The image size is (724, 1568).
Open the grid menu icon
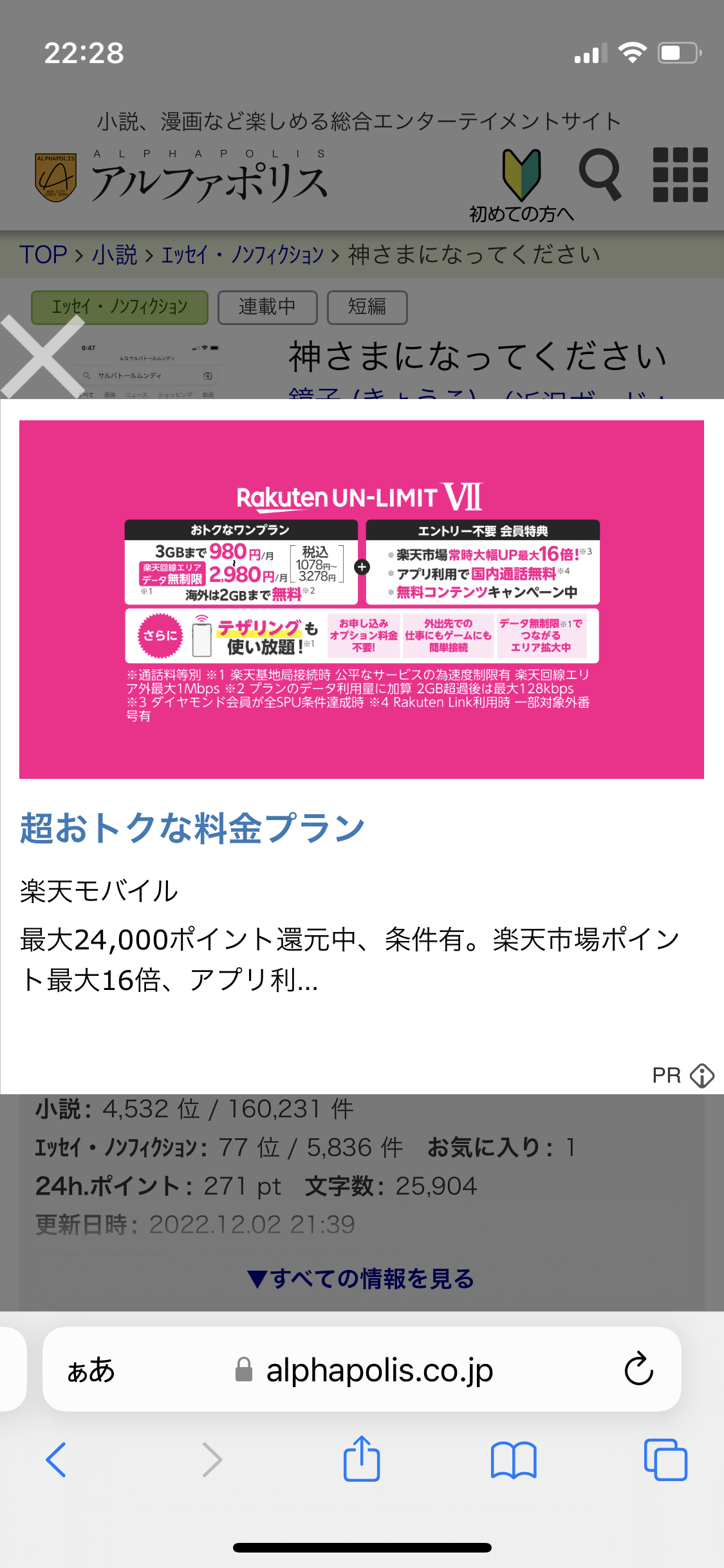[680, 174]
